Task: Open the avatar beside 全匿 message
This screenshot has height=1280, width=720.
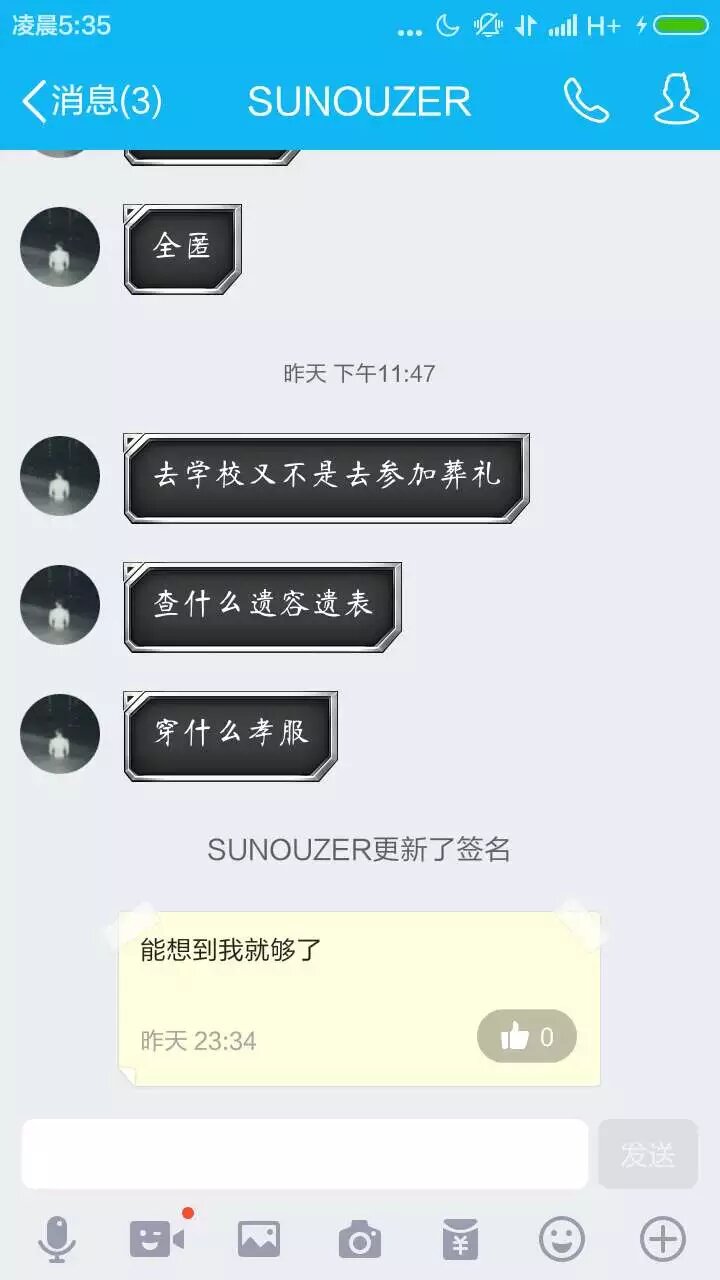Action: pos(60,247)
